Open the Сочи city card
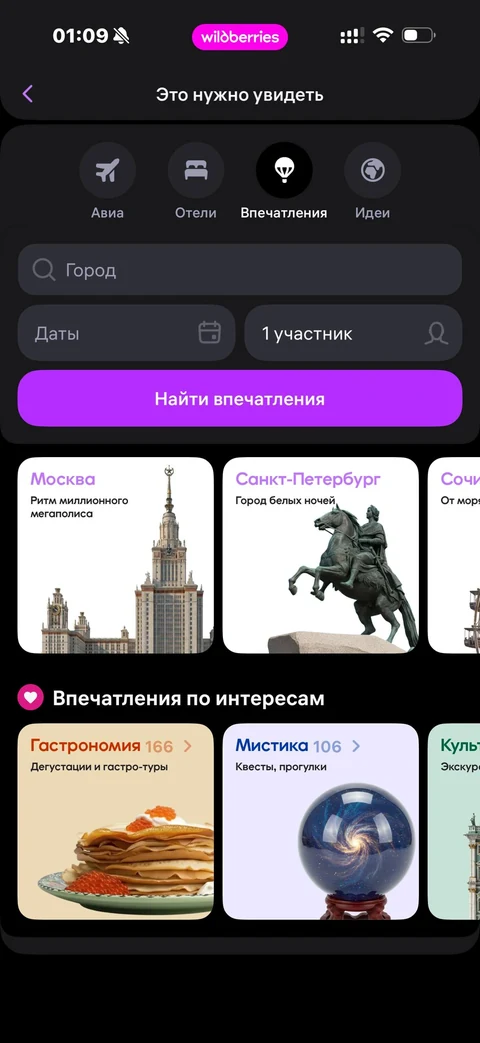The width and height of the screenshot is (480, 1043). [454, 555]
